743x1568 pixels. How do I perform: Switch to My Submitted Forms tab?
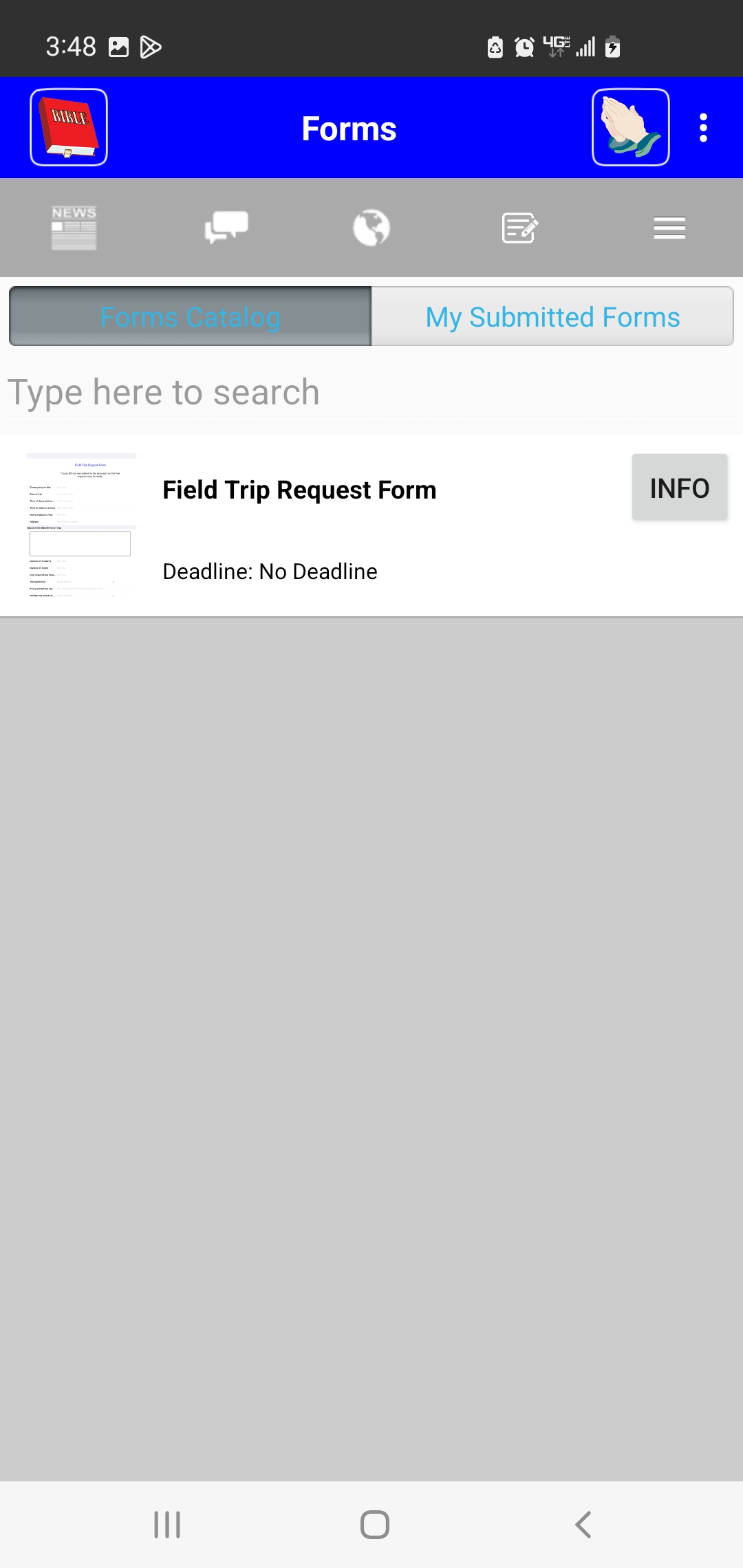552,316
